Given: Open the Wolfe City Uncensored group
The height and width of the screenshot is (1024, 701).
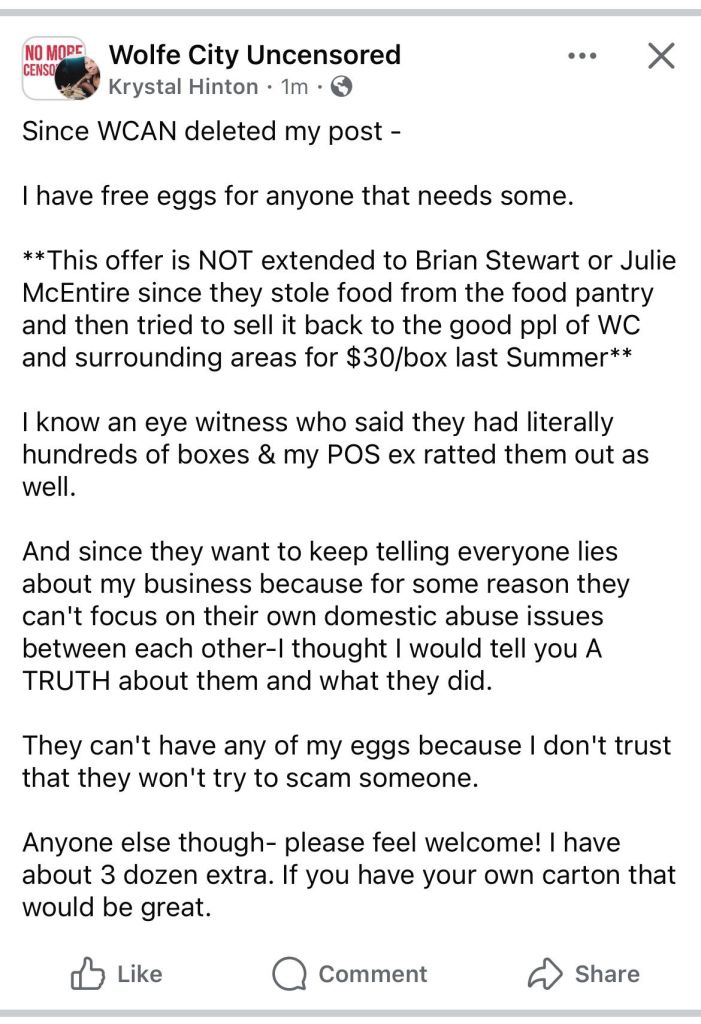Looking at the screenshot, I should [x=254, y=54].
